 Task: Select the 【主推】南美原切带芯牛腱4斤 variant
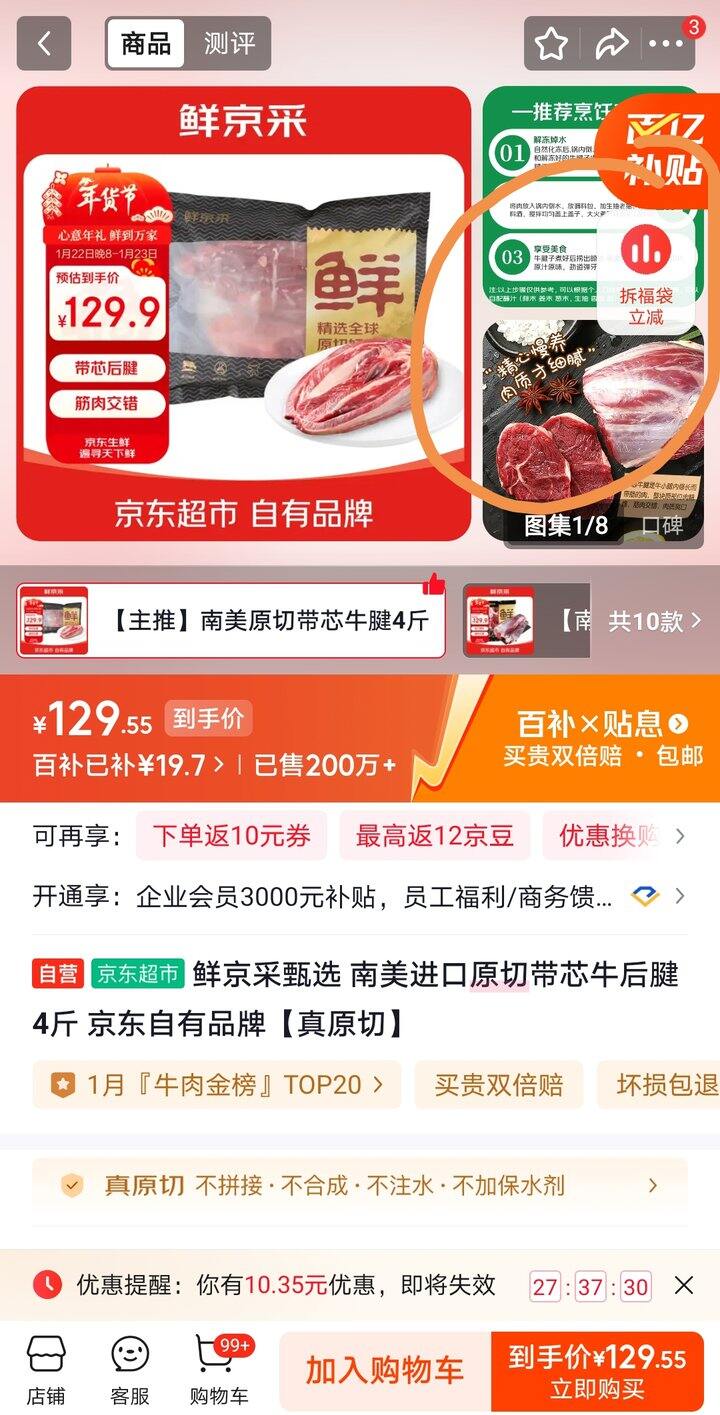[x=231, y=621]
